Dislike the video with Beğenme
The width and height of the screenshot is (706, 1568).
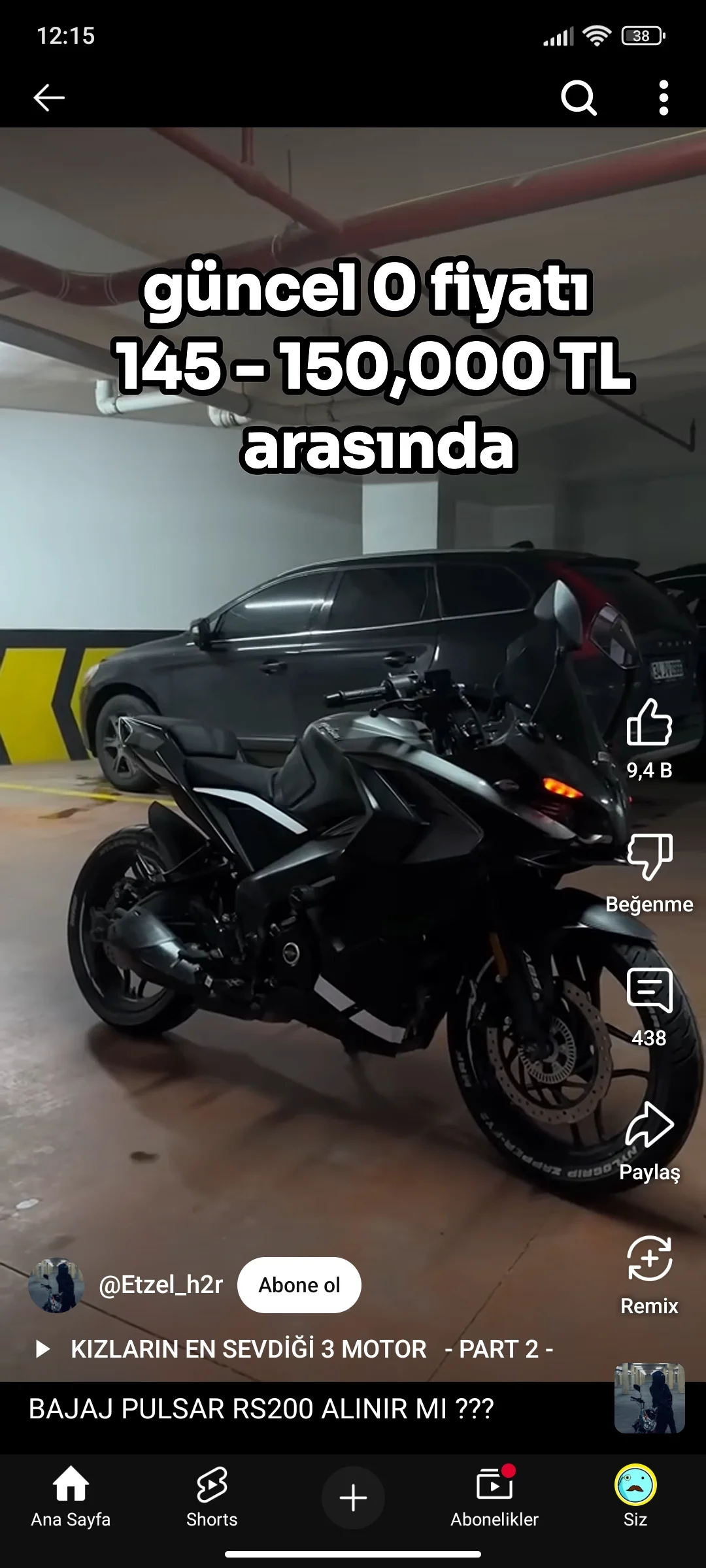[x=649, y=857]
